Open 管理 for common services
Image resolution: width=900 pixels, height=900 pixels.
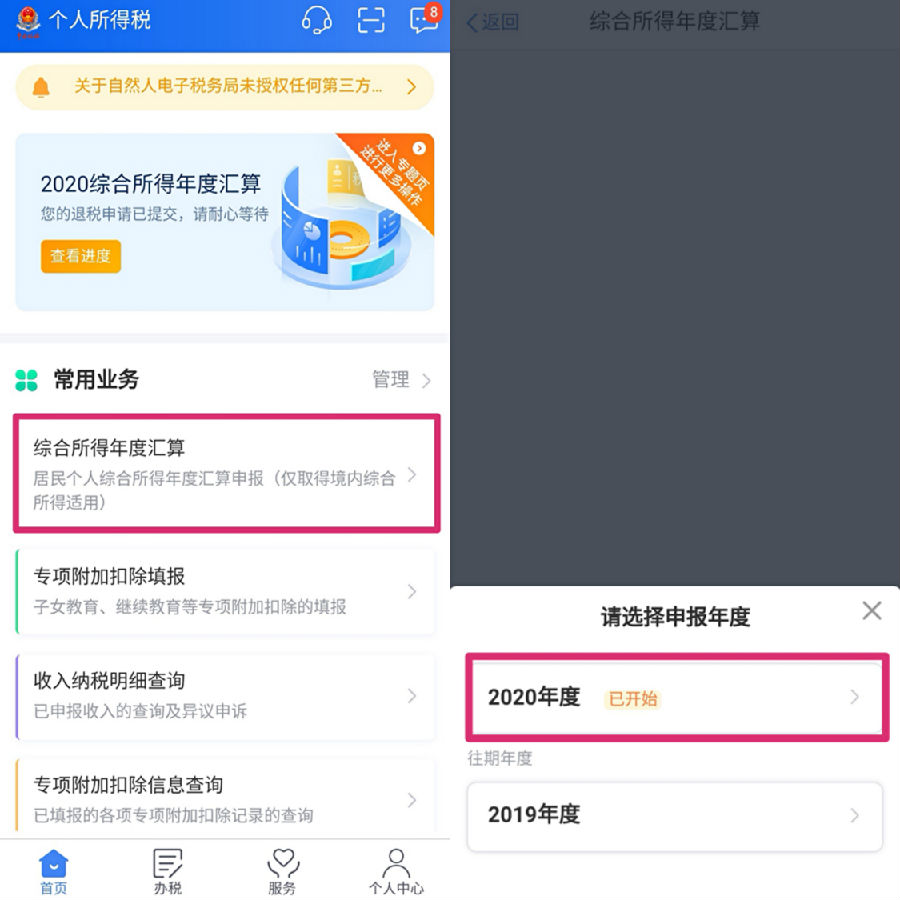[x=401, y=380]
